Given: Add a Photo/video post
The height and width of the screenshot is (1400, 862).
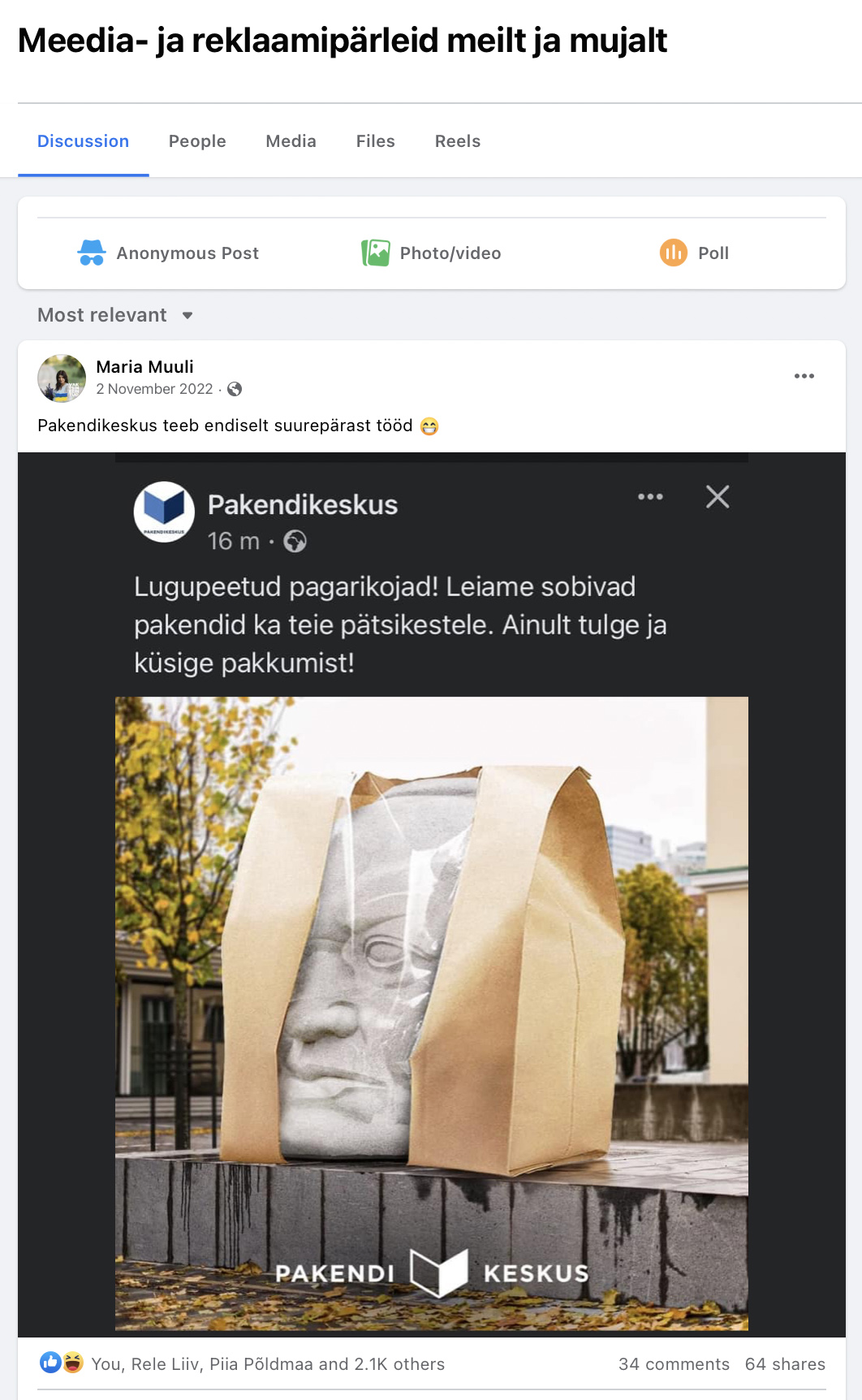Looking at the screenshot, I should (431, 253).
